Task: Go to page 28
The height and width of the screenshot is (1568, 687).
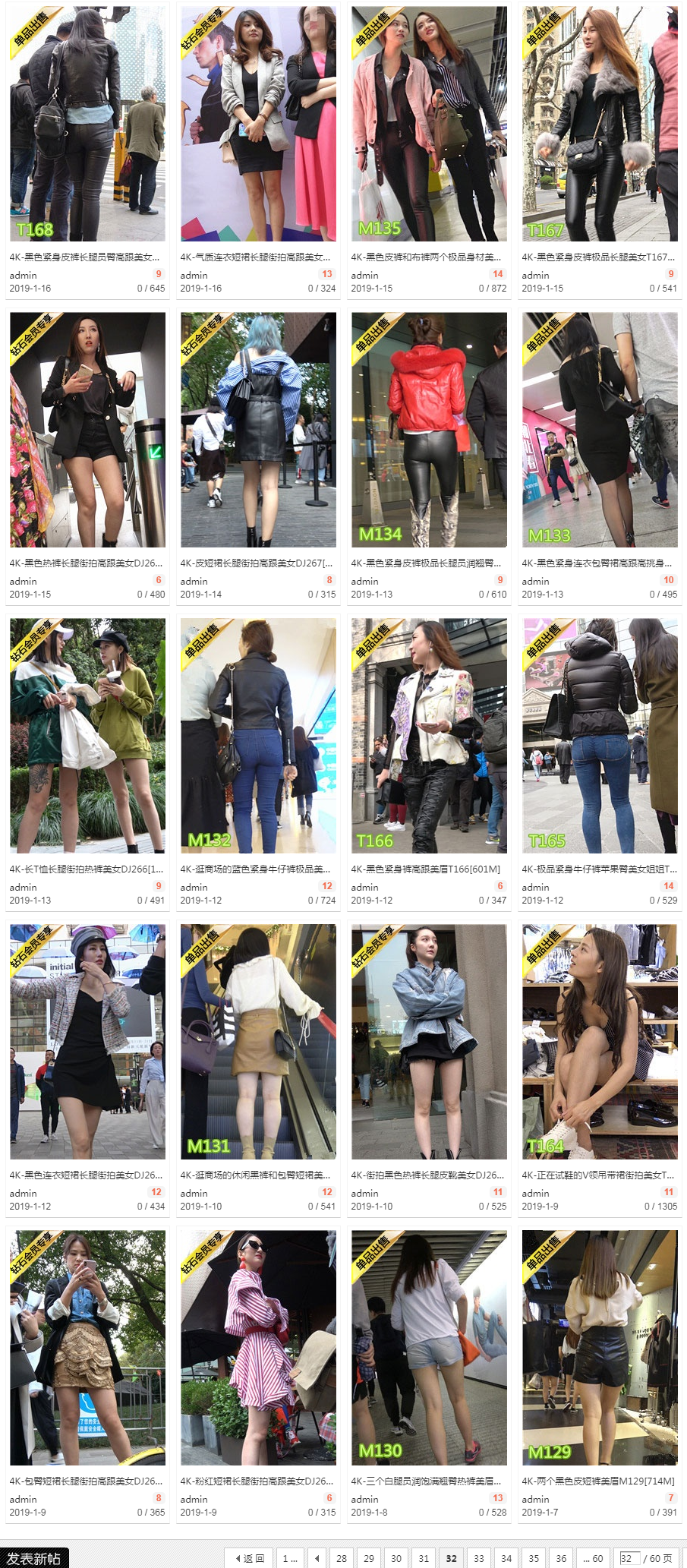Action: [342, 1558]
